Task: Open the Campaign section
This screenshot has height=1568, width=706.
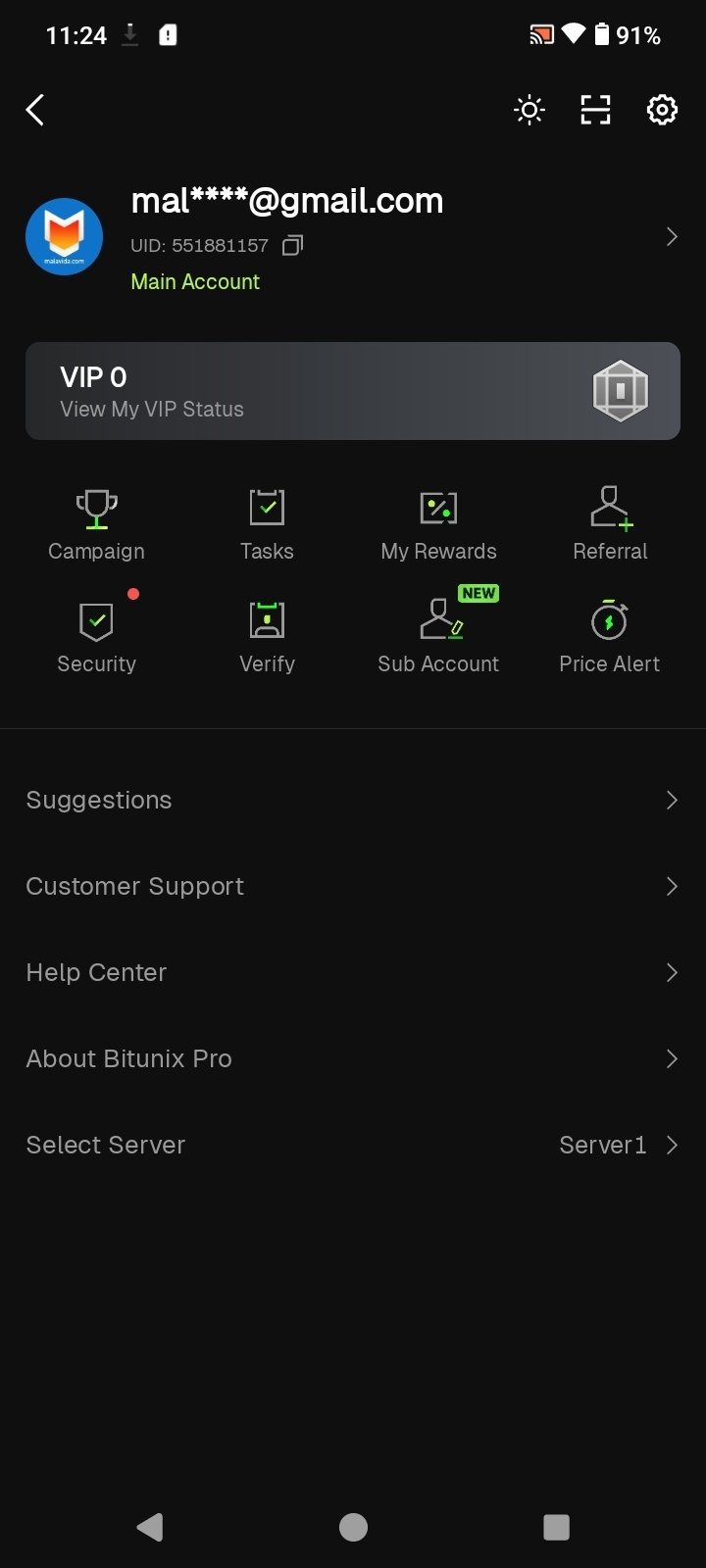Action: 96,524
